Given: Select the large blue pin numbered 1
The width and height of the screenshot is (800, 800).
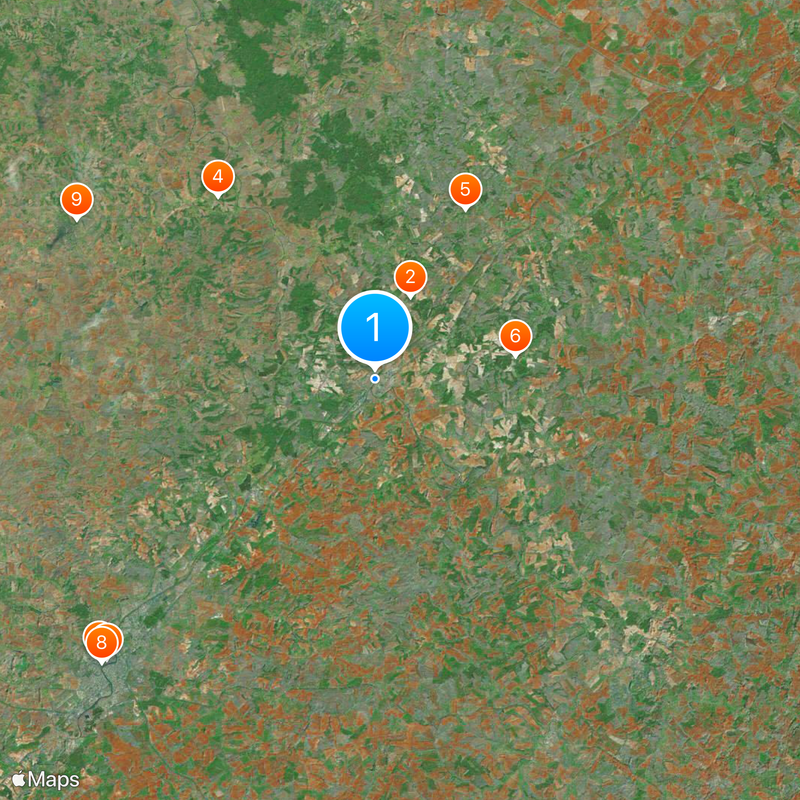Looking at the screenshot, I should 375,327.
